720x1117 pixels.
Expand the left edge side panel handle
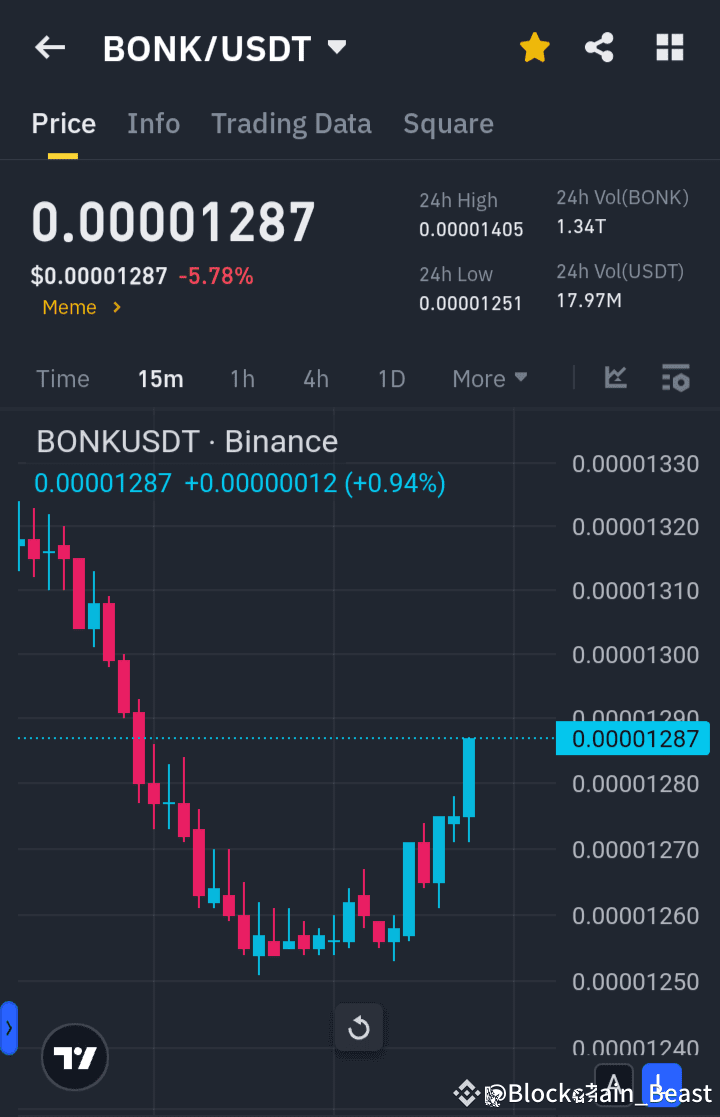[x=9, y=1027]
